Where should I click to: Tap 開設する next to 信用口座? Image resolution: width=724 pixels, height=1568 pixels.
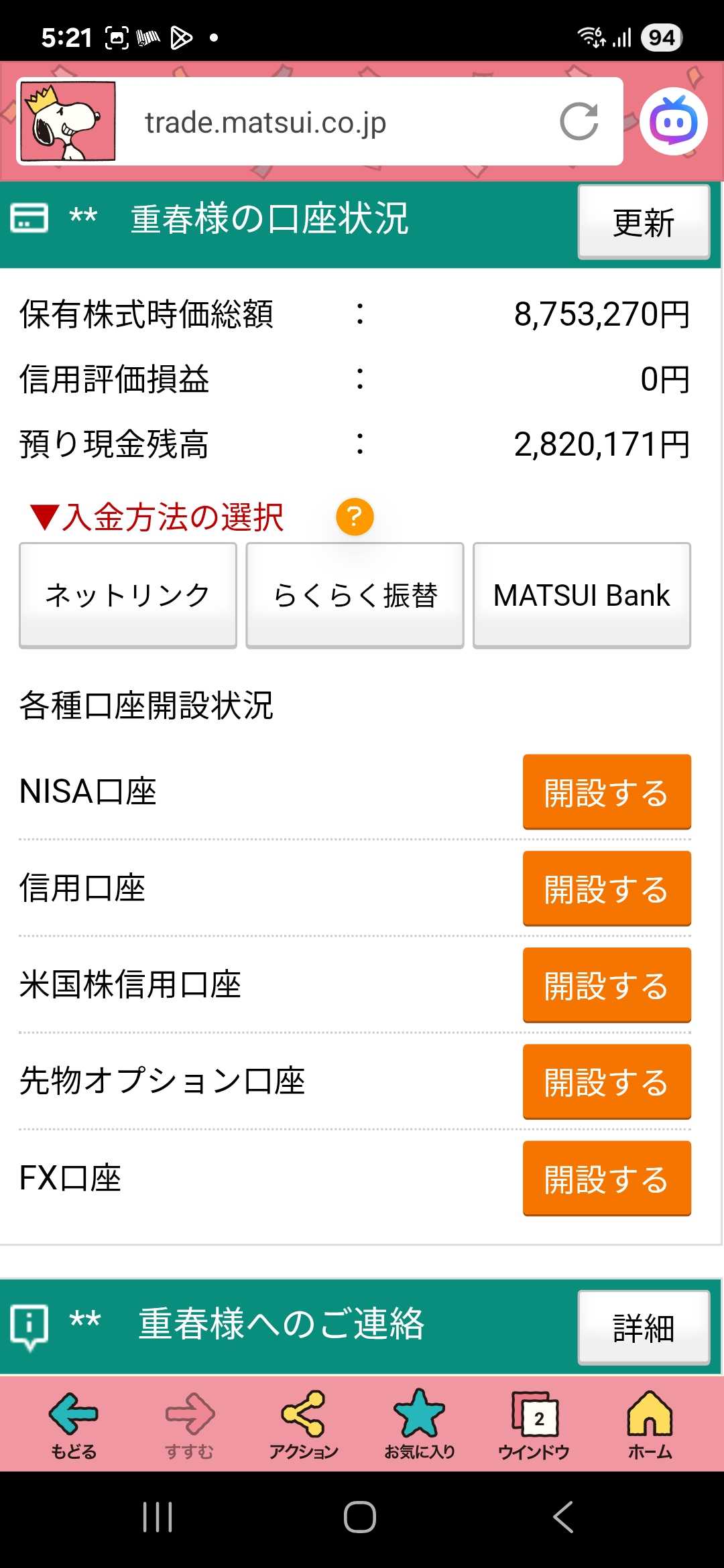pos(606,889)
